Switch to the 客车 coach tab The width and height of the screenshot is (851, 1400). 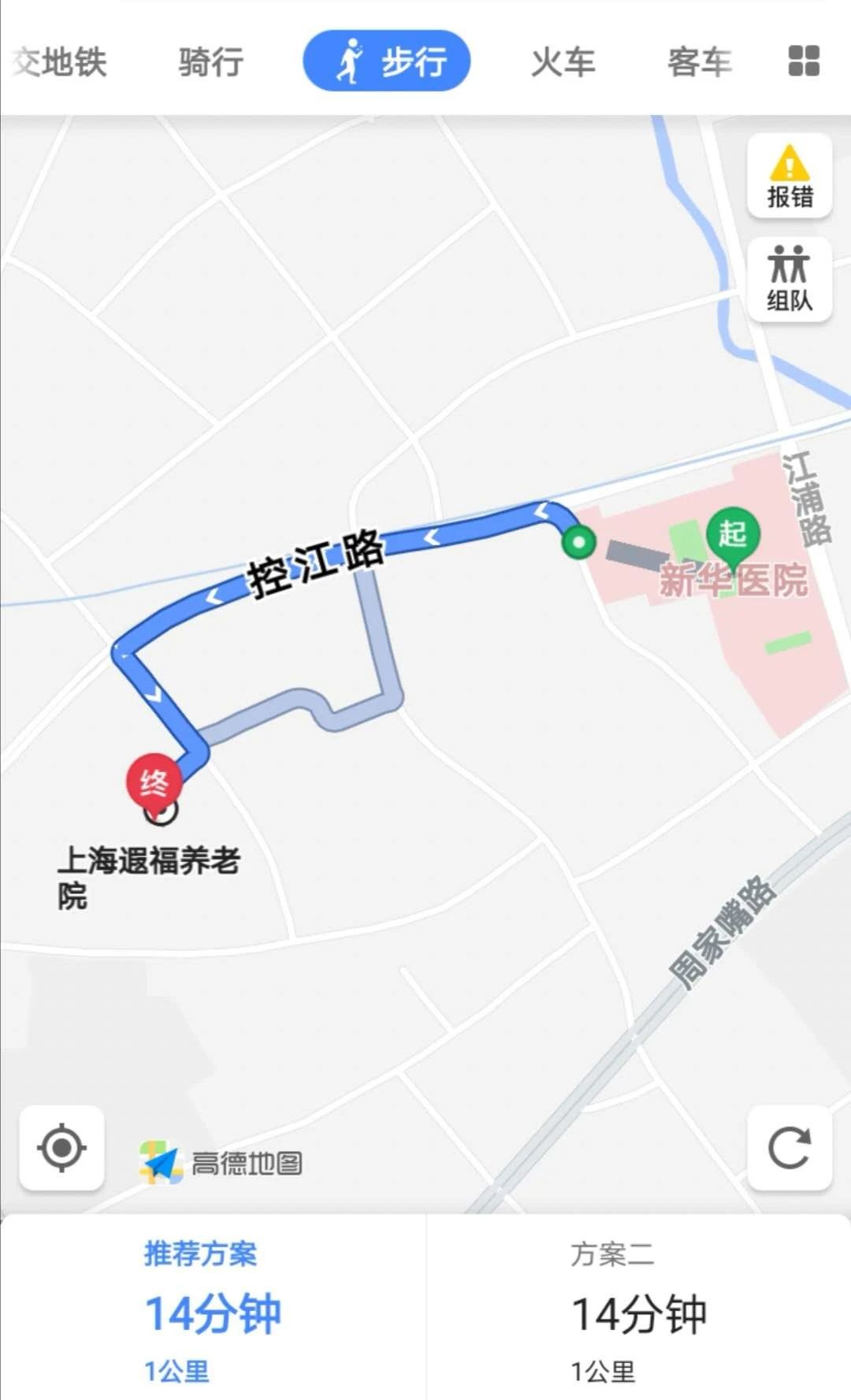[700, 62]
